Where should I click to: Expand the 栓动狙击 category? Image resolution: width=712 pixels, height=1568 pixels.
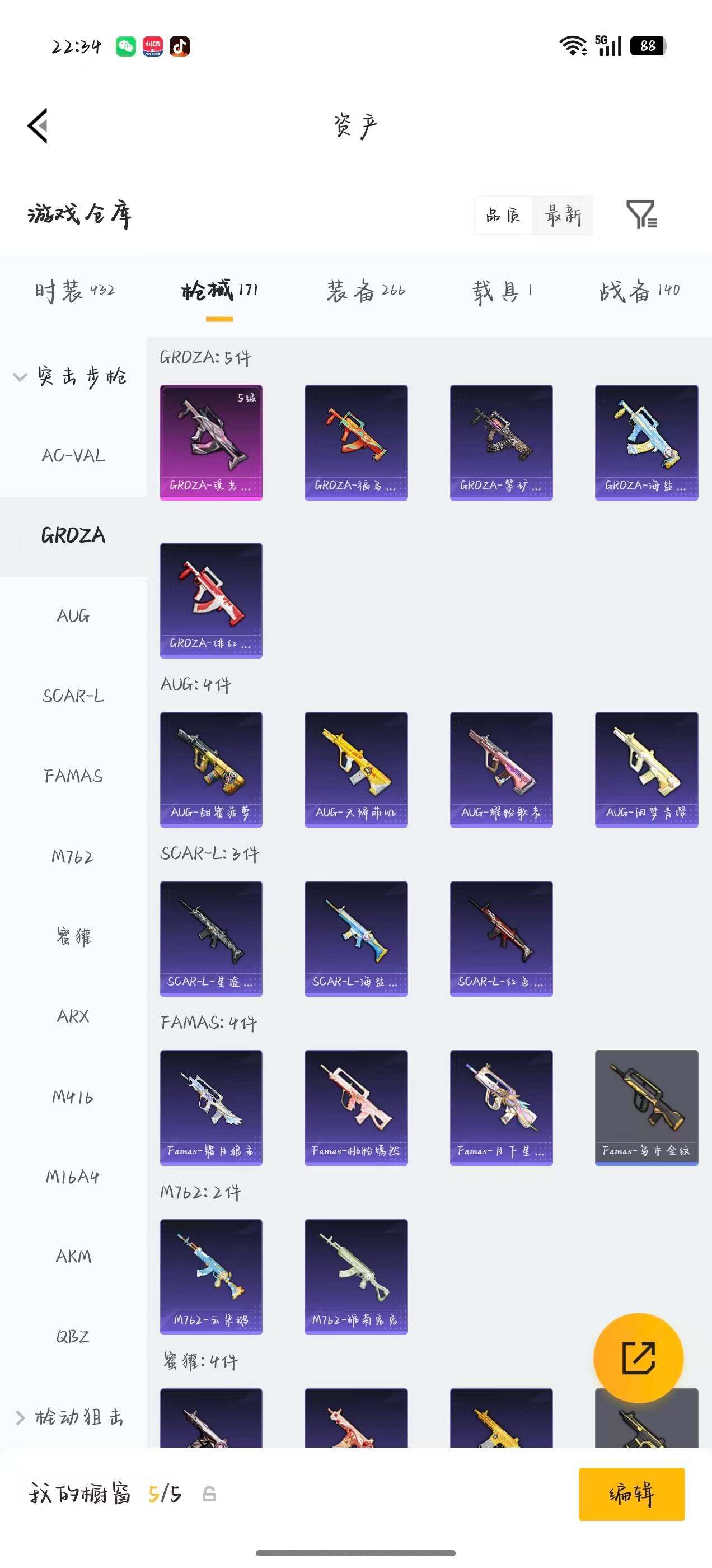click(x=71, y=1417)
